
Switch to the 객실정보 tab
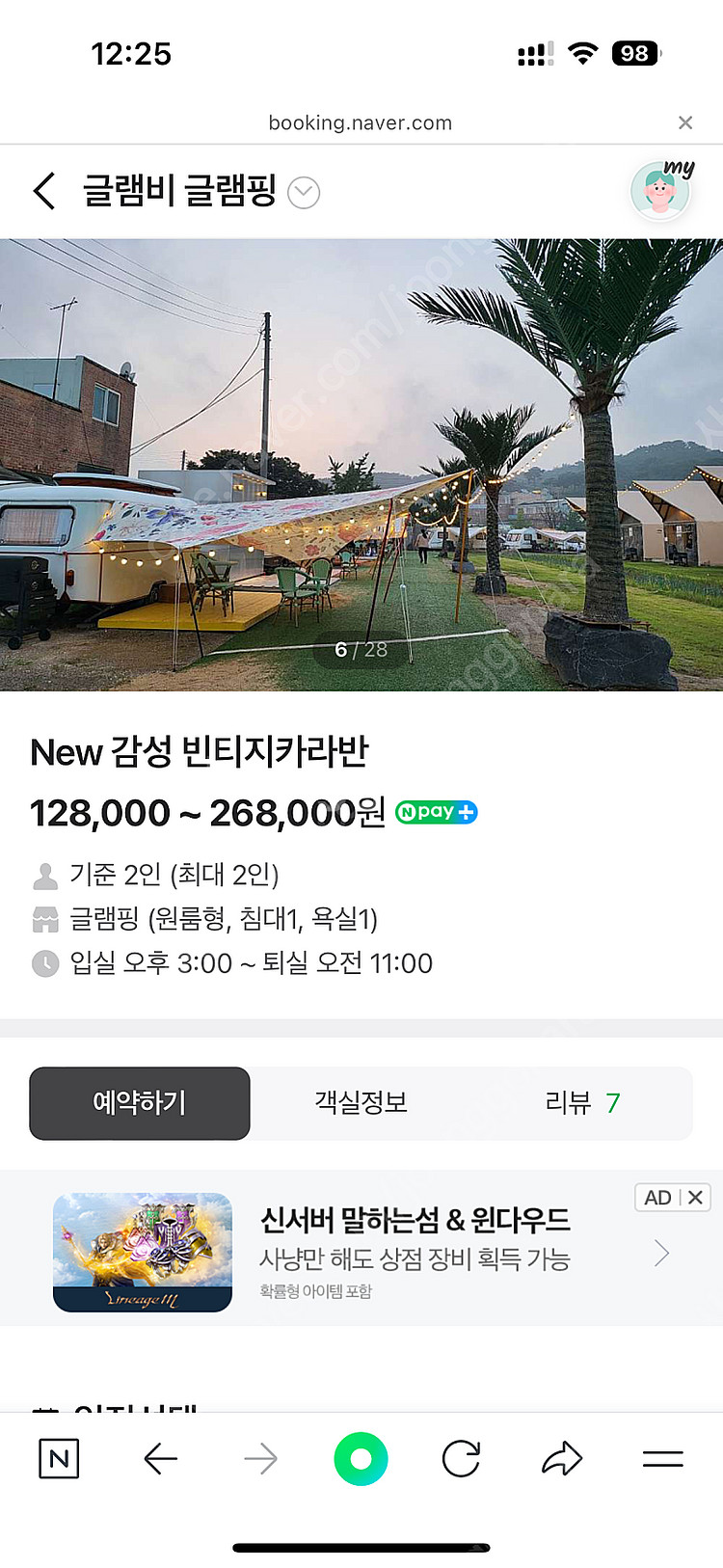tap(361, 1102)
